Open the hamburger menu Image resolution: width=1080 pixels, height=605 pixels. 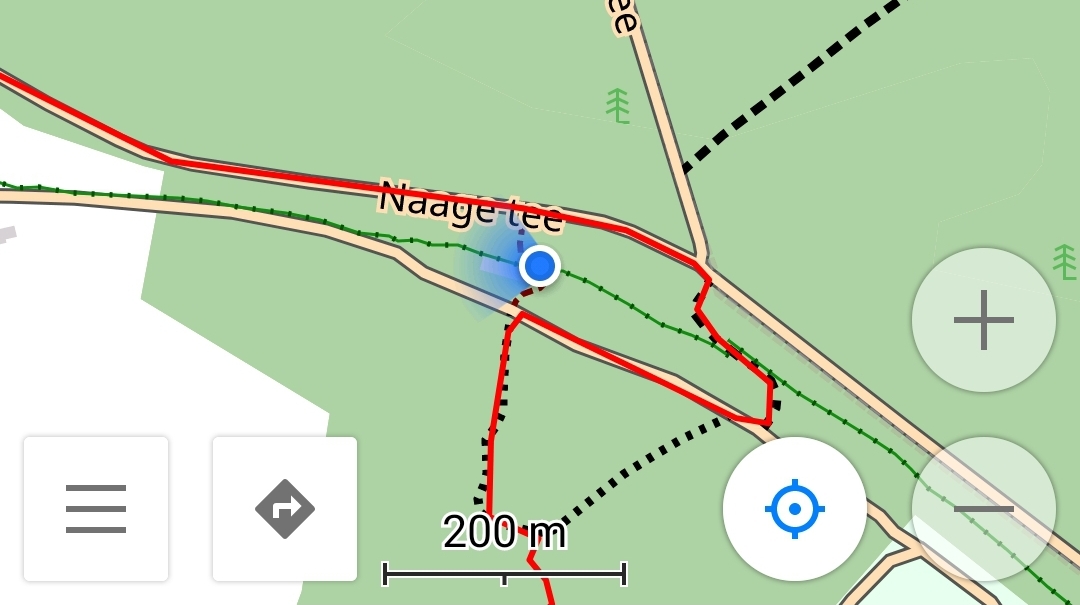pyautogui.click(x=96, y=509)
